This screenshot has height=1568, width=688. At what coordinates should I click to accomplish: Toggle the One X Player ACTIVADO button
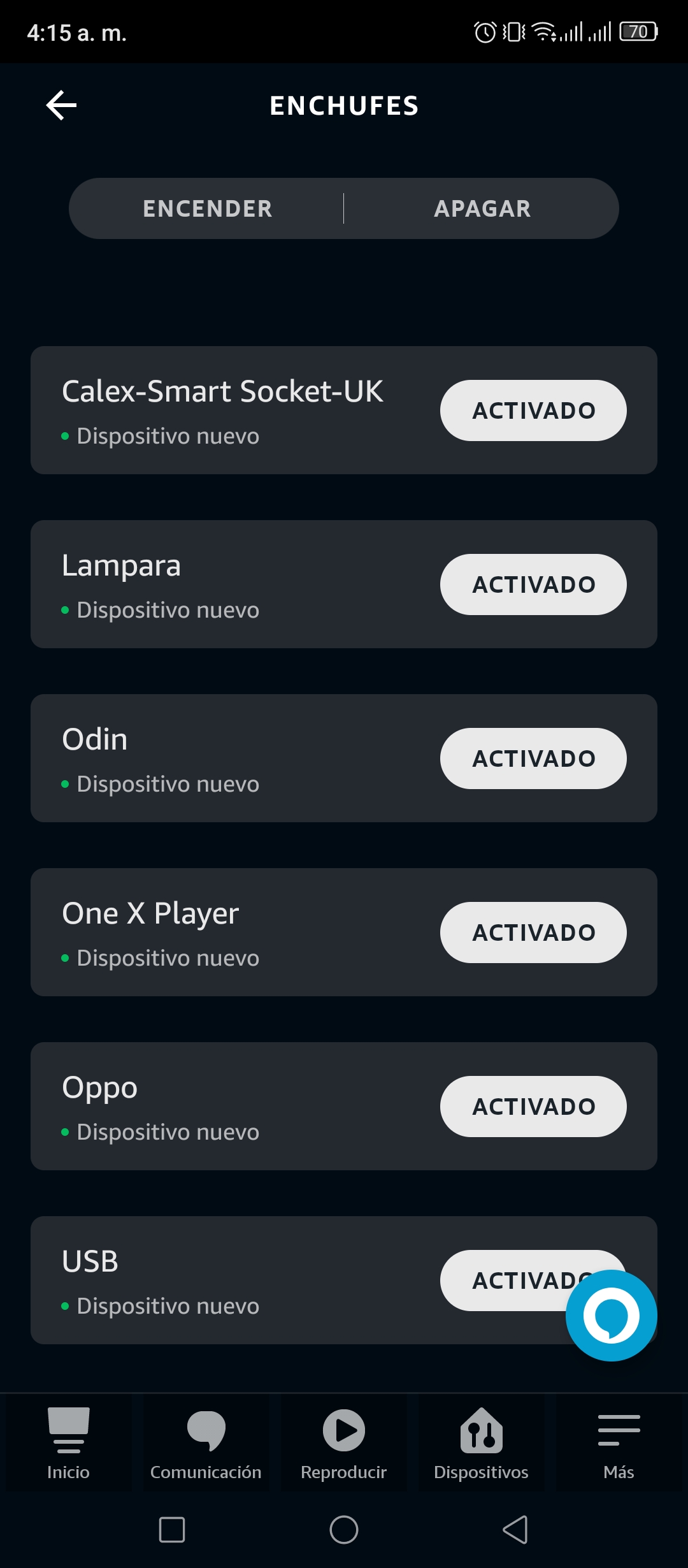[x=533, y=933]
